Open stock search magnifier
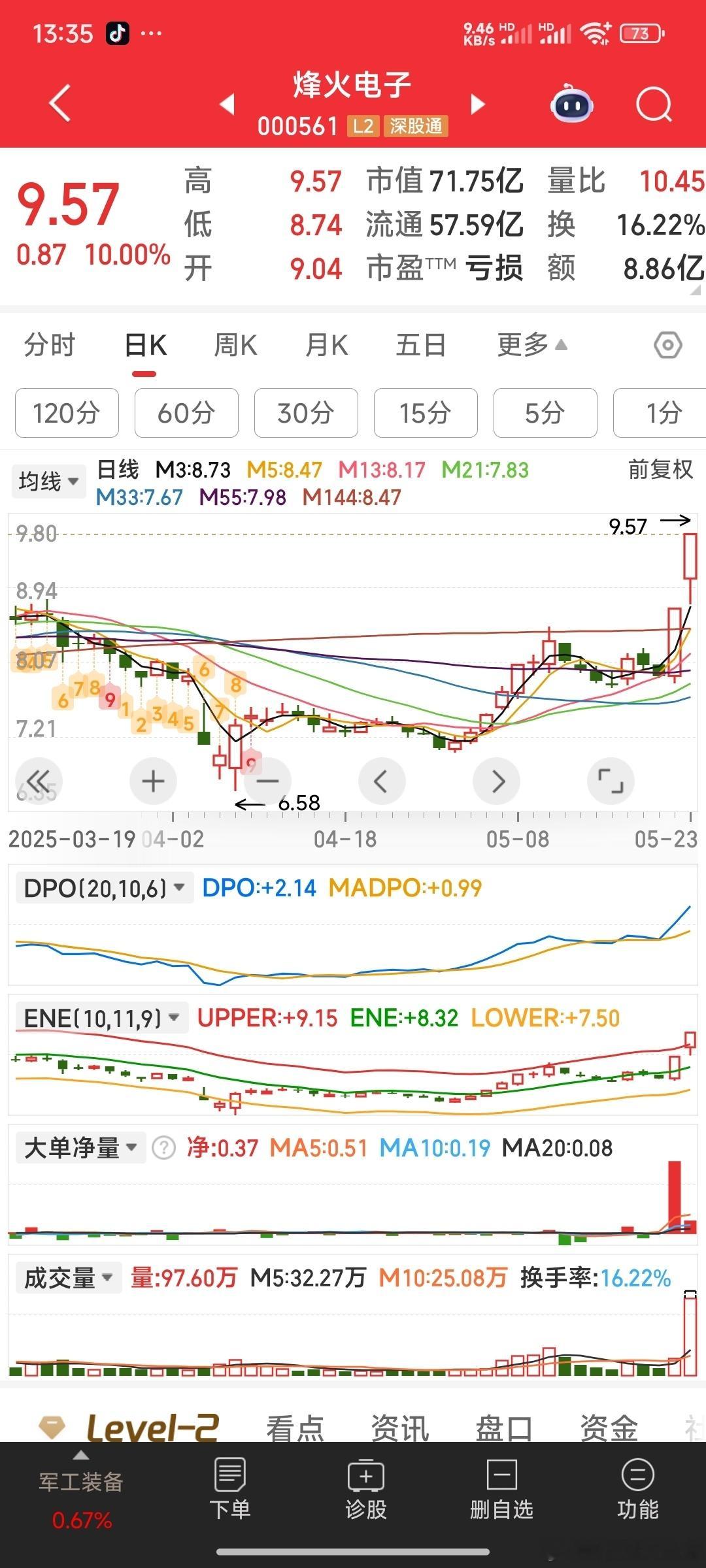The height and width of the screenshot is (1568, 706). coord(654,104)
